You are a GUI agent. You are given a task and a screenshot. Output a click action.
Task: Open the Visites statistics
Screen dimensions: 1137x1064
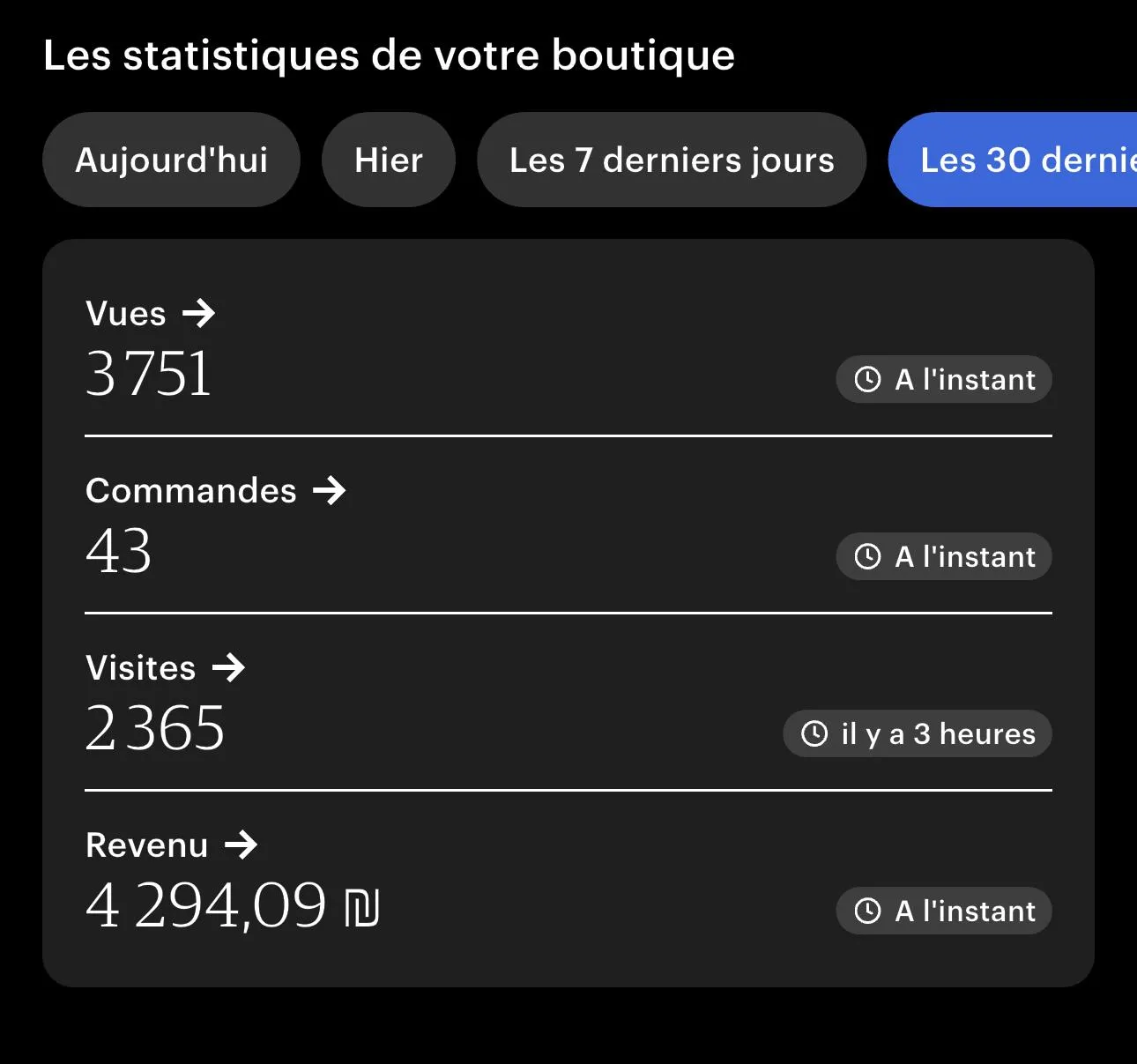pos(165,668)
